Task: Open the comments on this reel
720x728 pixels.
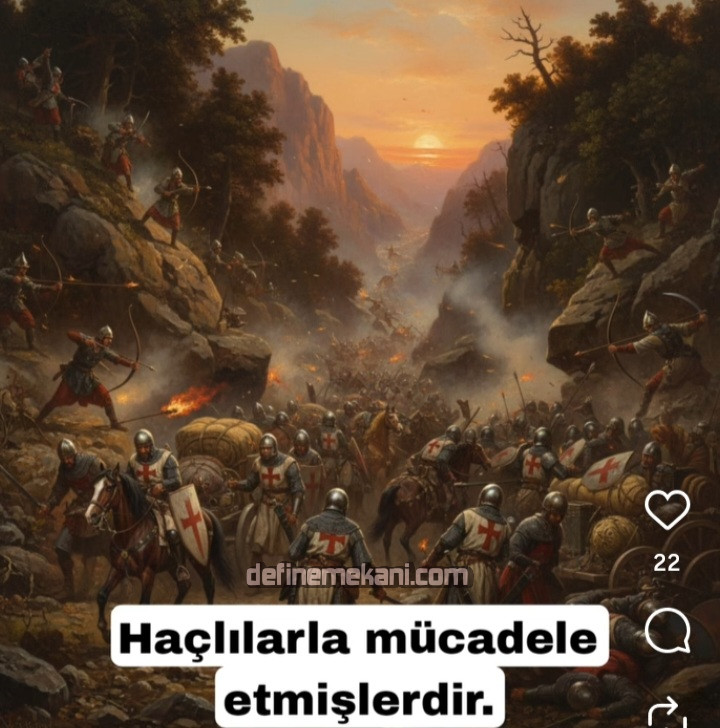Action: tap(666, 630)
